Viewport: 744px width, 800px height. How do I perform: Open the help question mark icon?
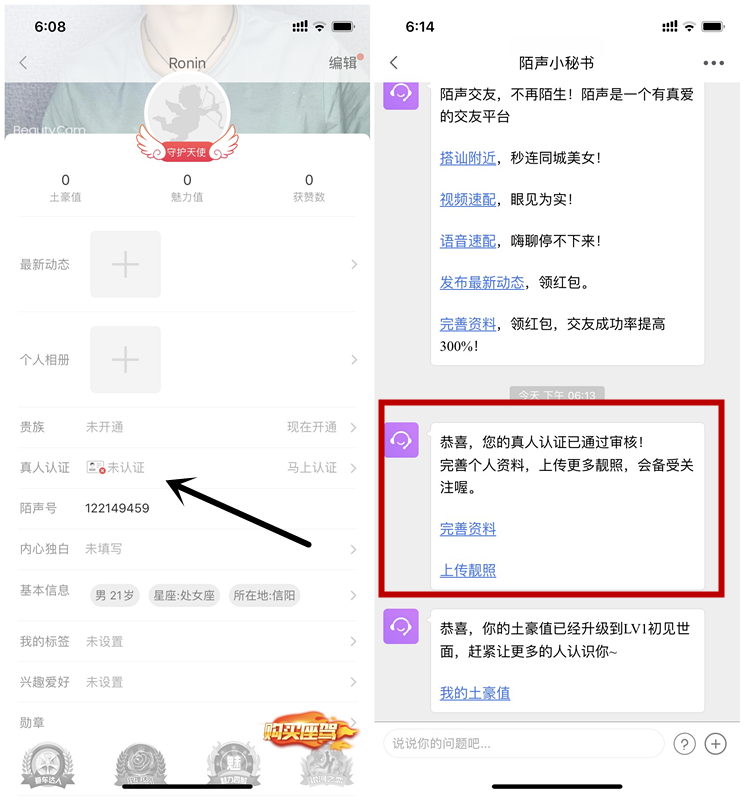tap(684, 744)
